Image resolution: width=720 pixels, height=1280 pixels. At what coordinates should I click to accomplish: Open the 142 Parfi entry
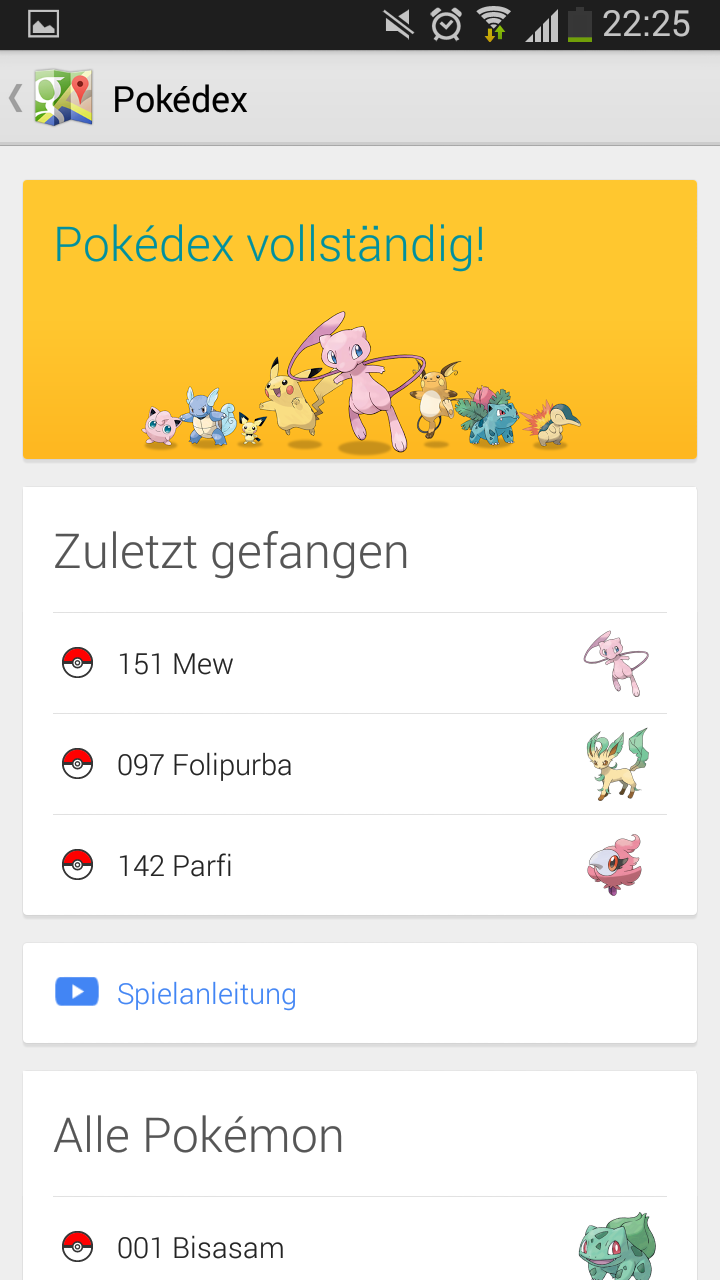360,865
